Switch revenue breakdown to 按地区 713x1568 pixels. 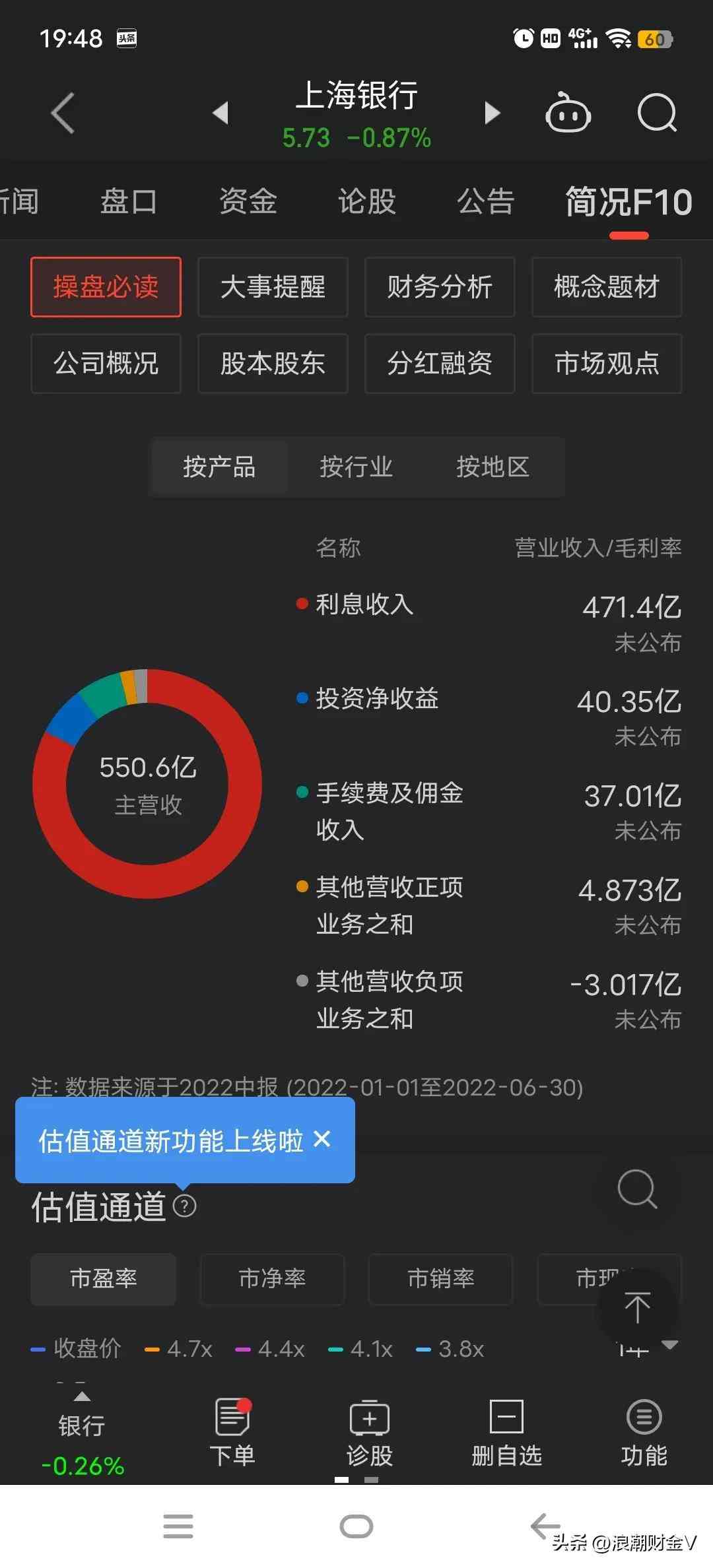[493, 467]
